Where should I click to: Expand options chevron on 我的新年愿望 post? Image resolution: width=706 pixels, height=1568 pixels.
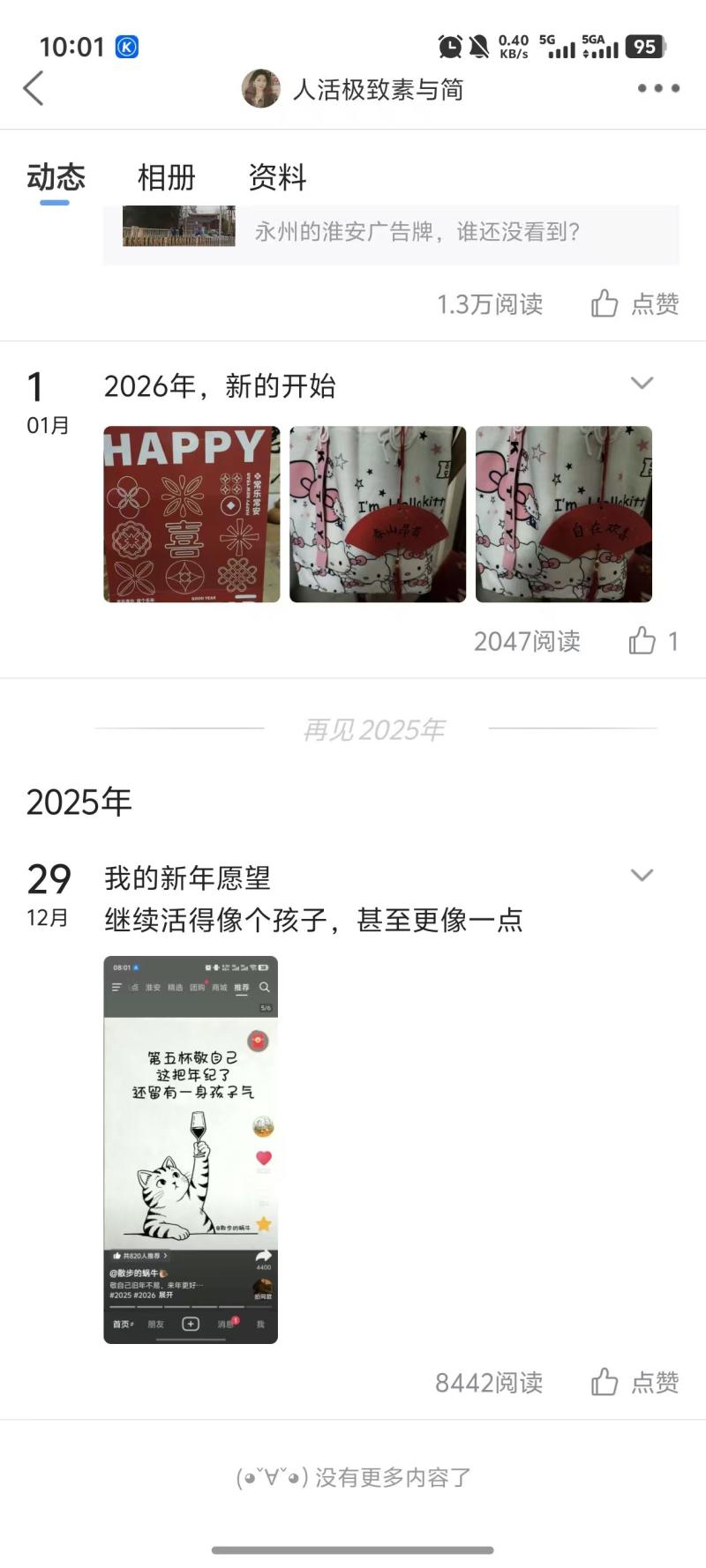[642, 875]
